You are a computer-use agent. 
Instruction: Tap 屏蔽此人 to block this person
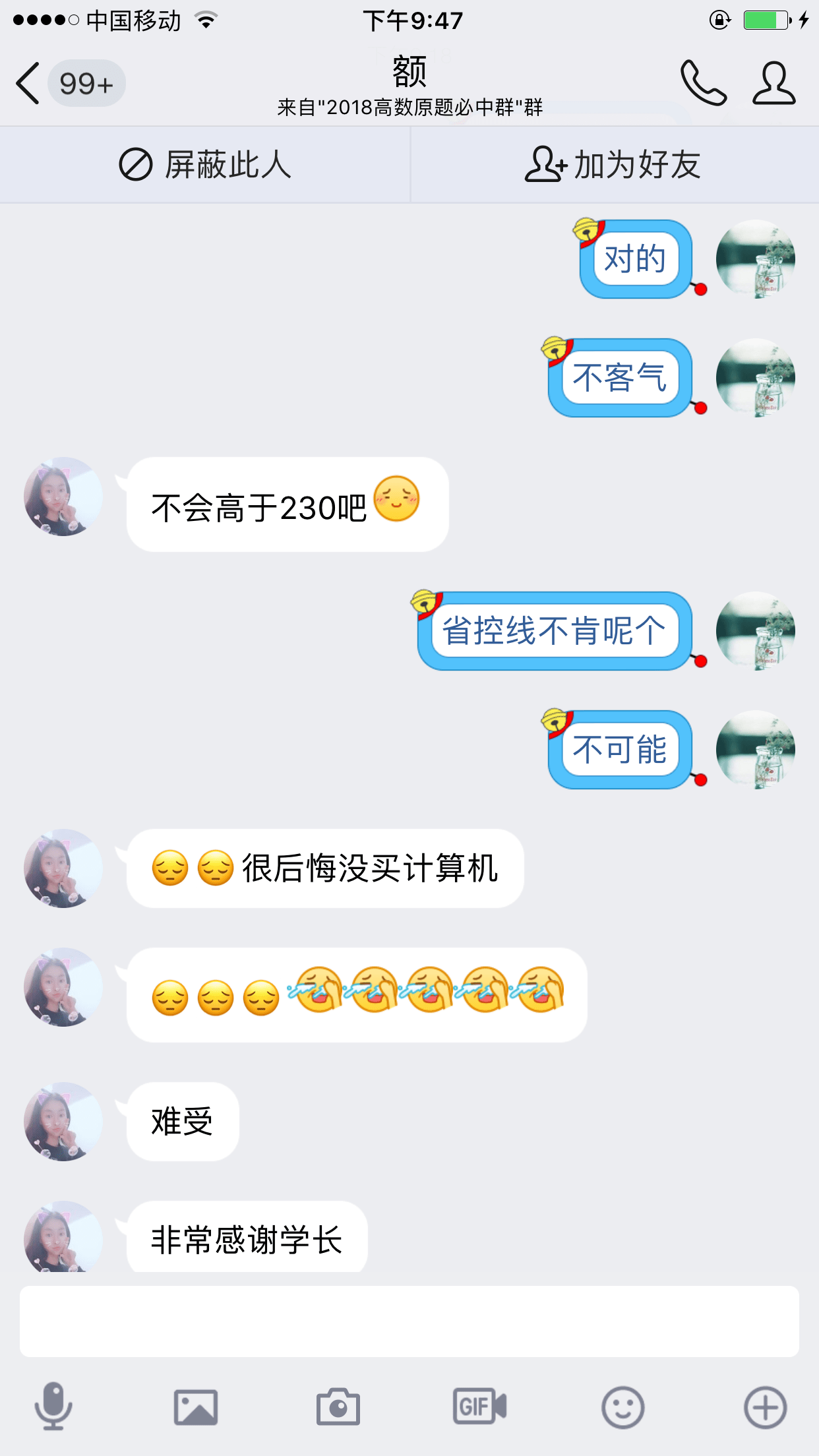[x=205, y=165]
